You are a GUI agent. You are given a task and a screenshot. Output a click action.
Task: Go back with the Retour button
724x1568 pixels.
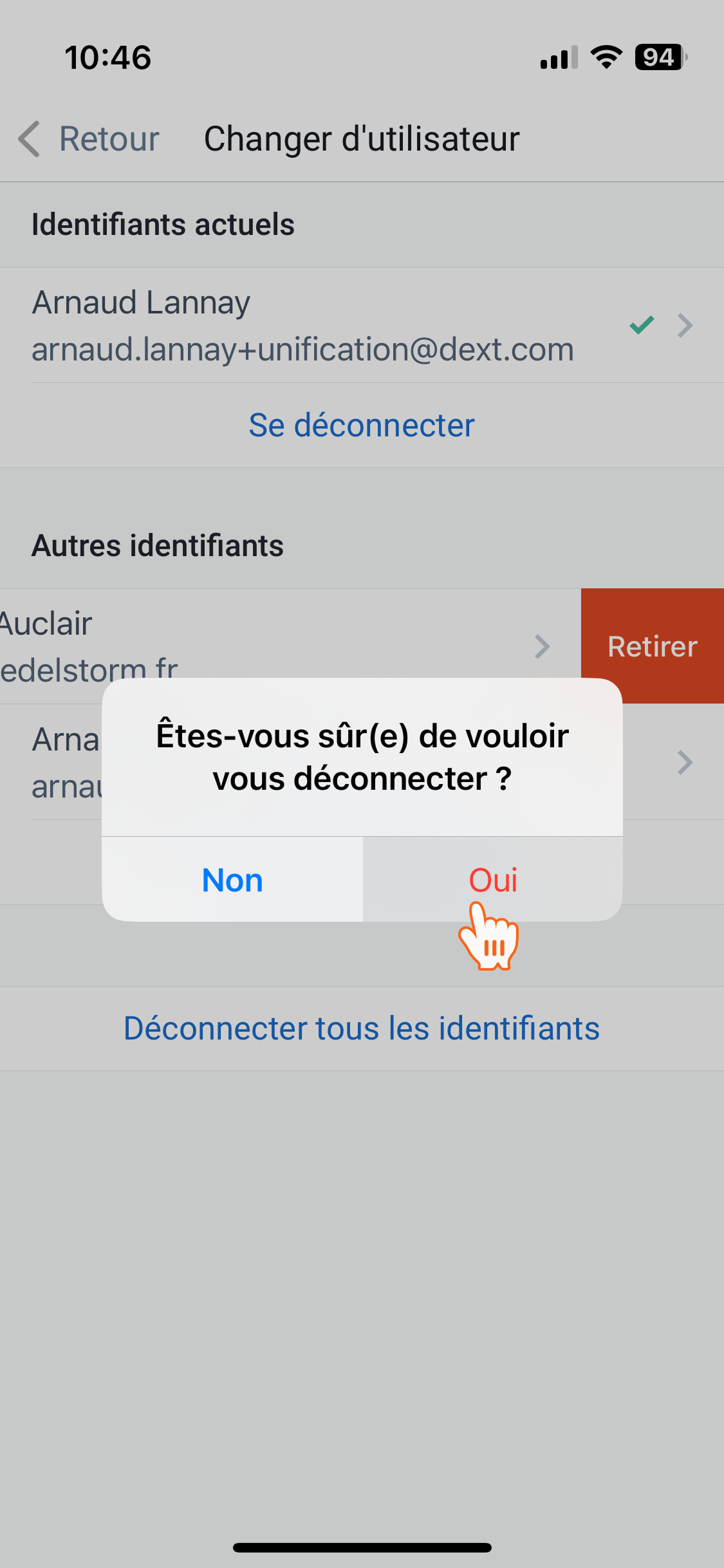(x=89, y=138)
